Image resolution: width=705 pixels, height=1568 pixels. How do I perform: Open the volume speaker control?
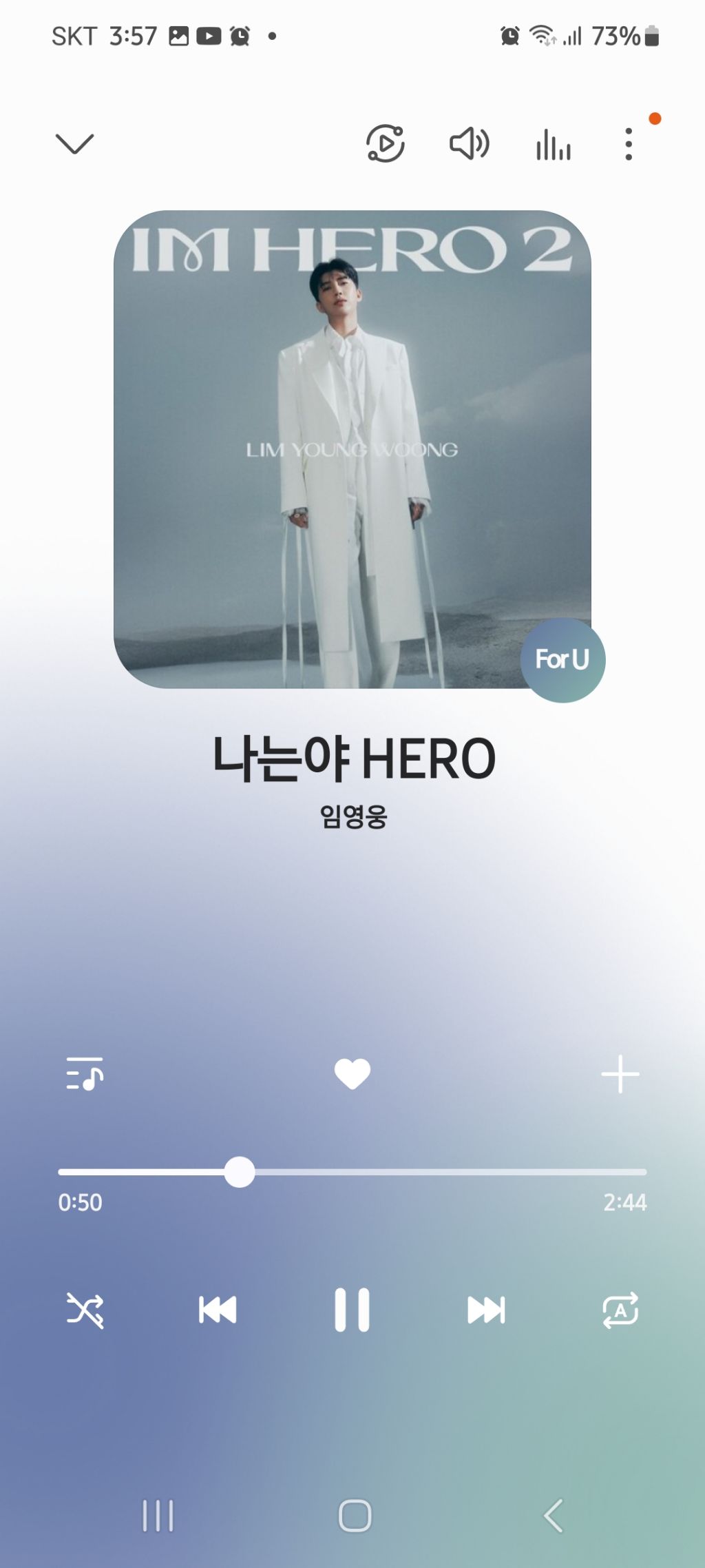click(x=469, y=143)
